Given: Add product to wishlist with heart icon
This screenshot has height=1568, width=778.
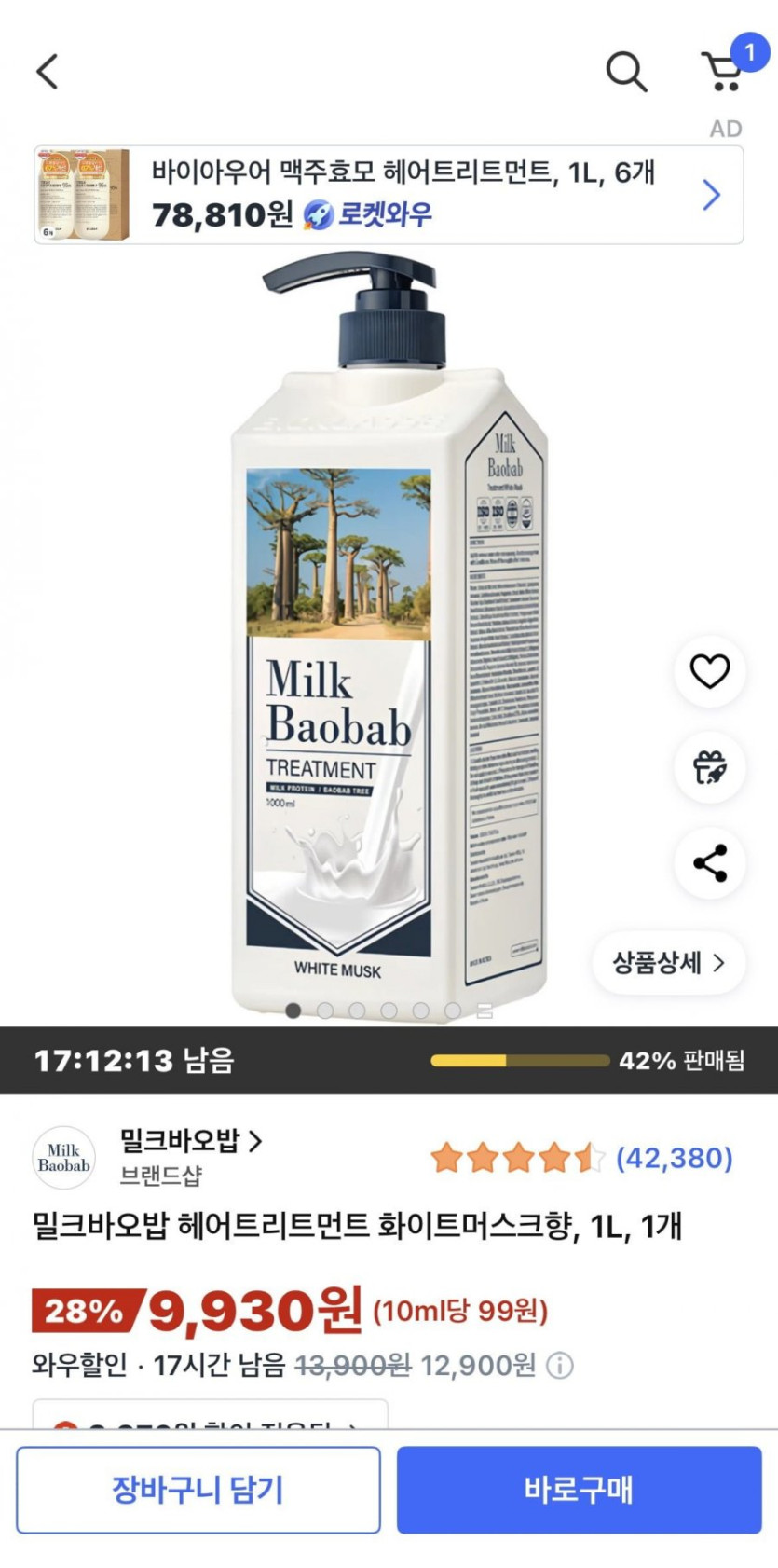Looking at the screenshot, I should [x=709, y=671].
